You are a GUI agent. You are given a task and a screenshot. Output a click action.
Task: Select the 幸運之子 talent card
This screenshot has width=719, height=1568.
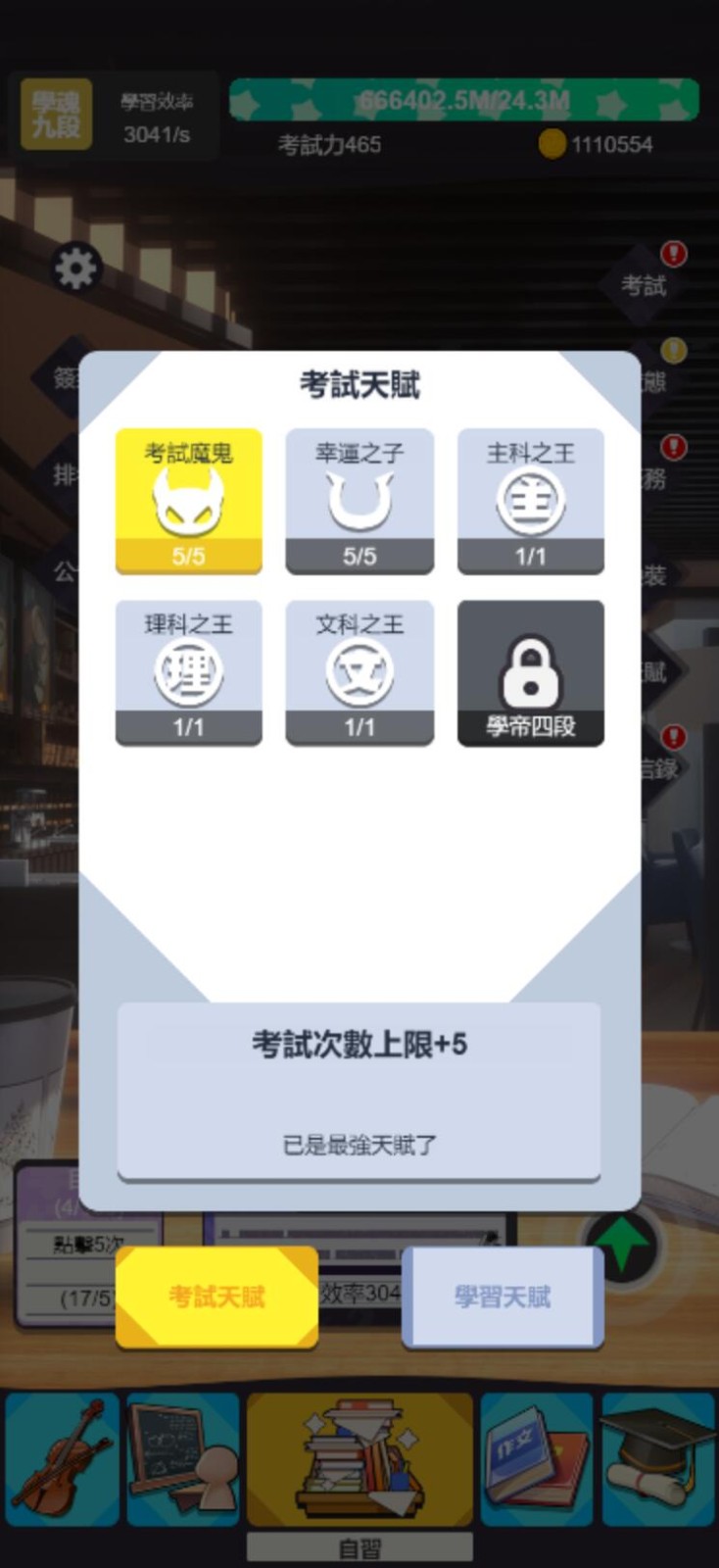359,501
